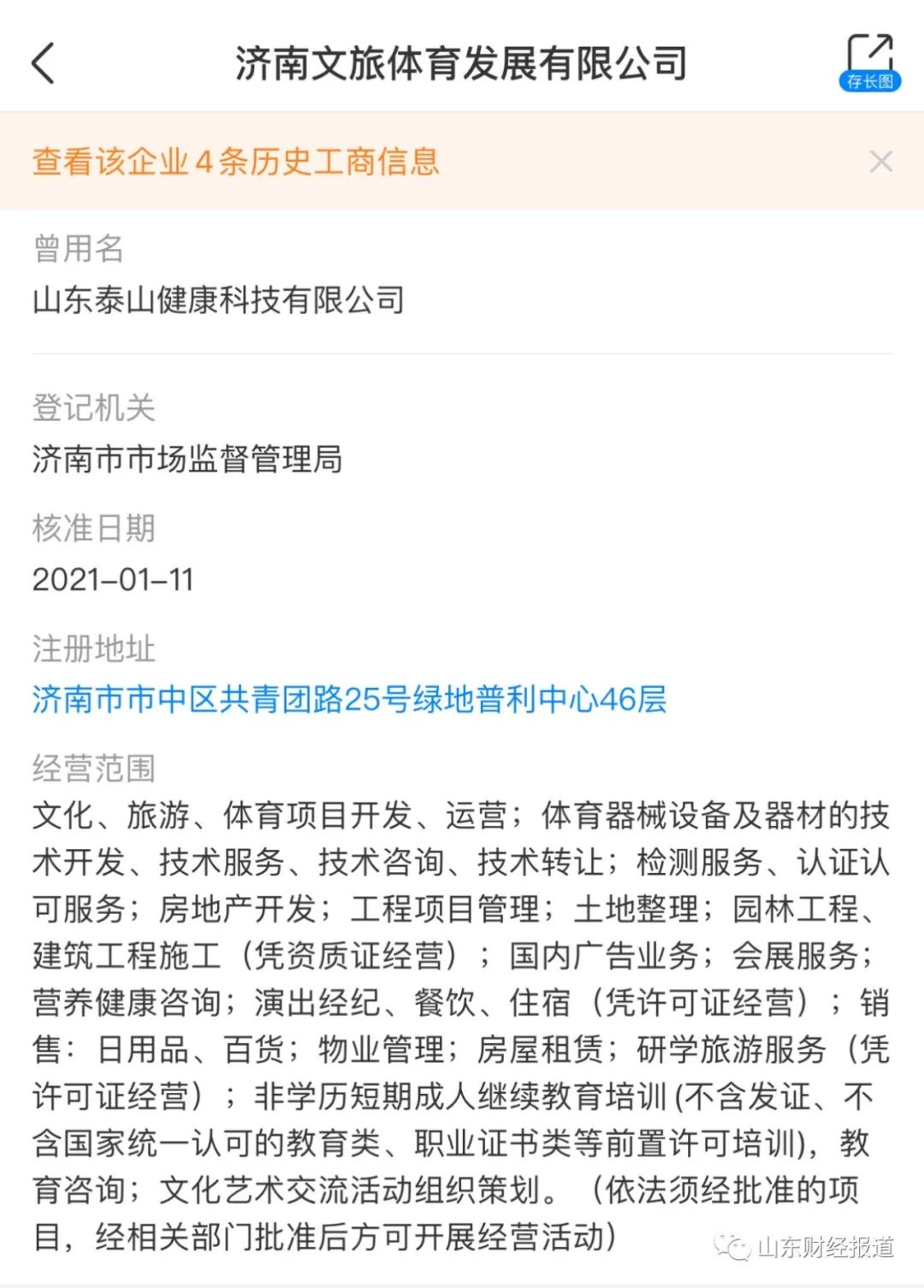Tap the company title 济南文旅体育发展有限公司
The image size is (924, 1288).
click(462, 62)
